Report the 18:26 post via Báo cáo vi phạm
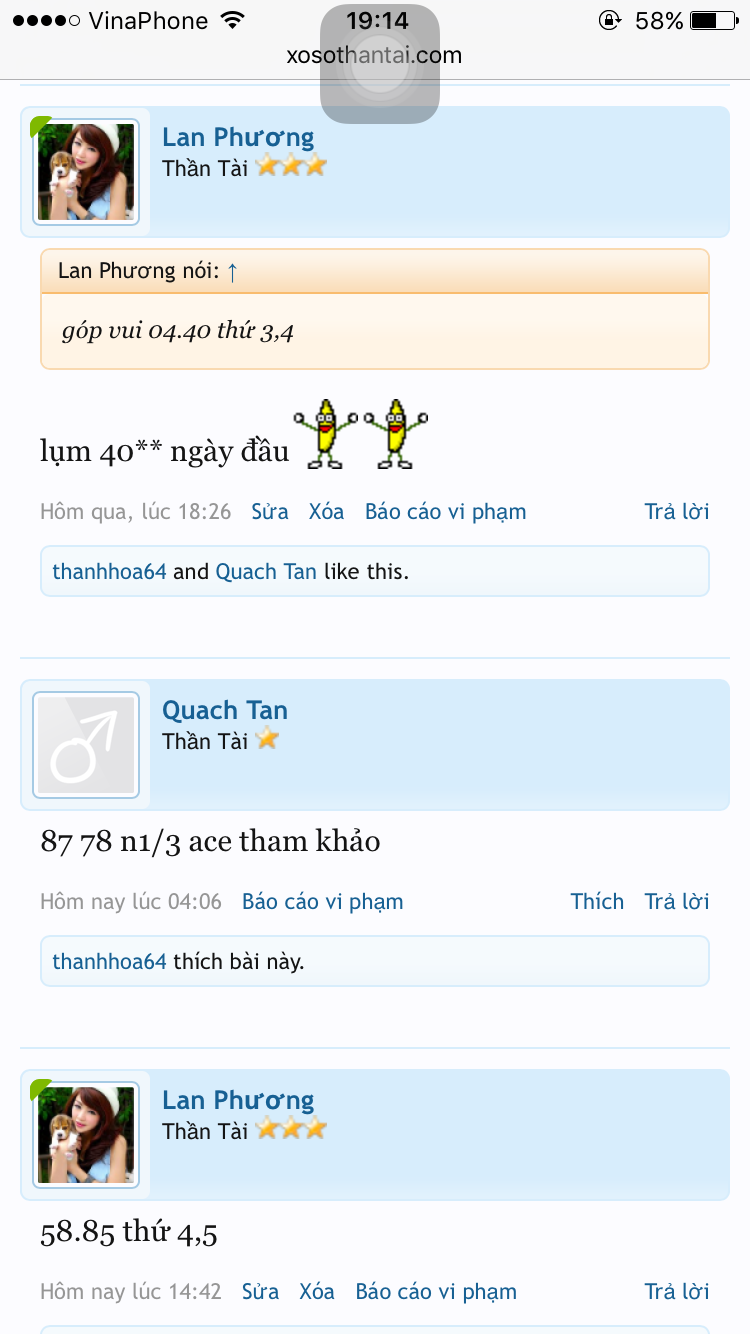Image resolution: width=750 pixels, height=1334 pixels. point(445,512)
